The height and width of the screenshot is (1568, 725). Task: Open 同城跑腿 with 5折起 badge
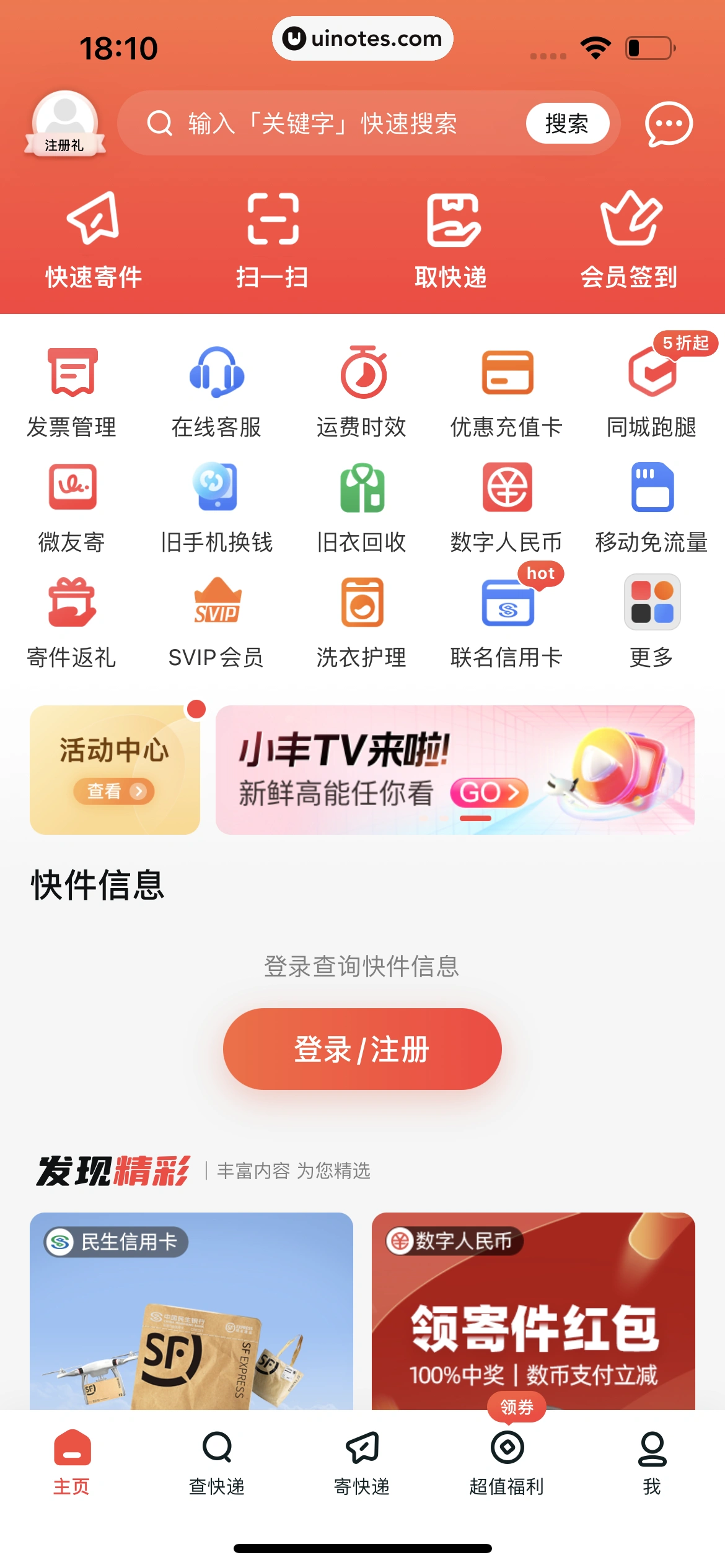click(652, 387)
